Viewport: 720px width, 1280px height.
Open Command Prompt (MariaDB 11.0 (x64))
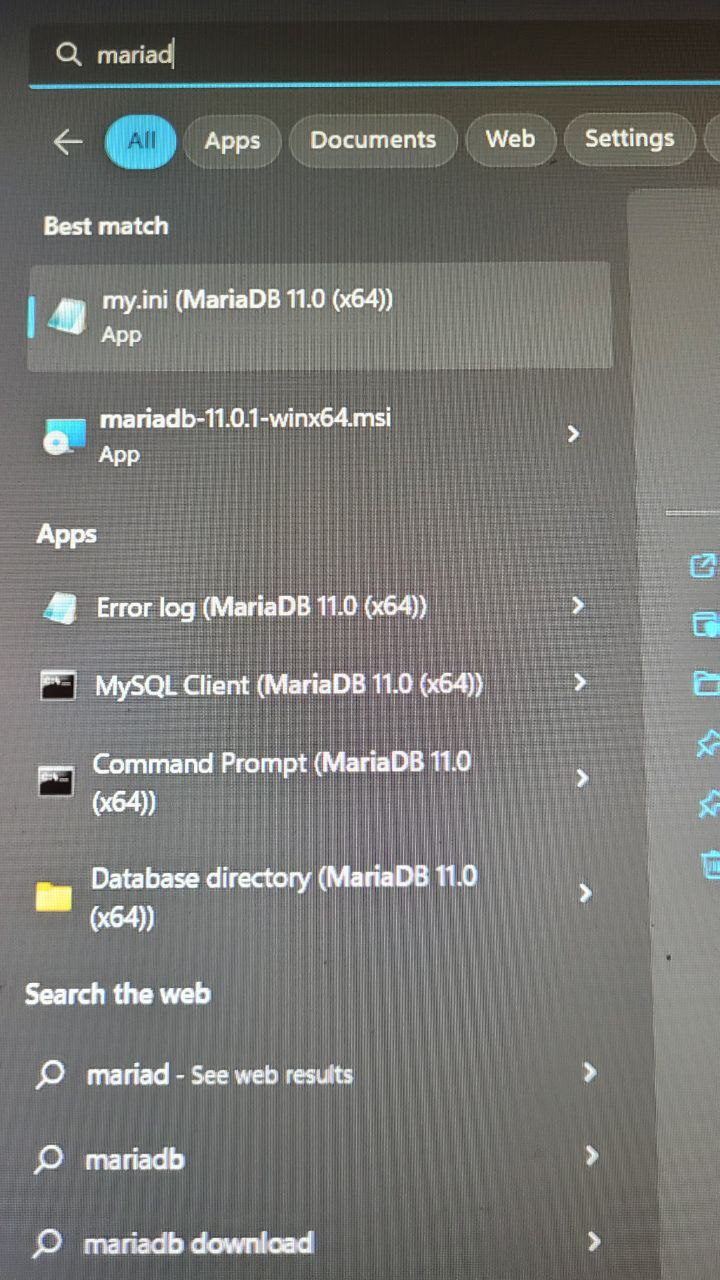[281, 781]
